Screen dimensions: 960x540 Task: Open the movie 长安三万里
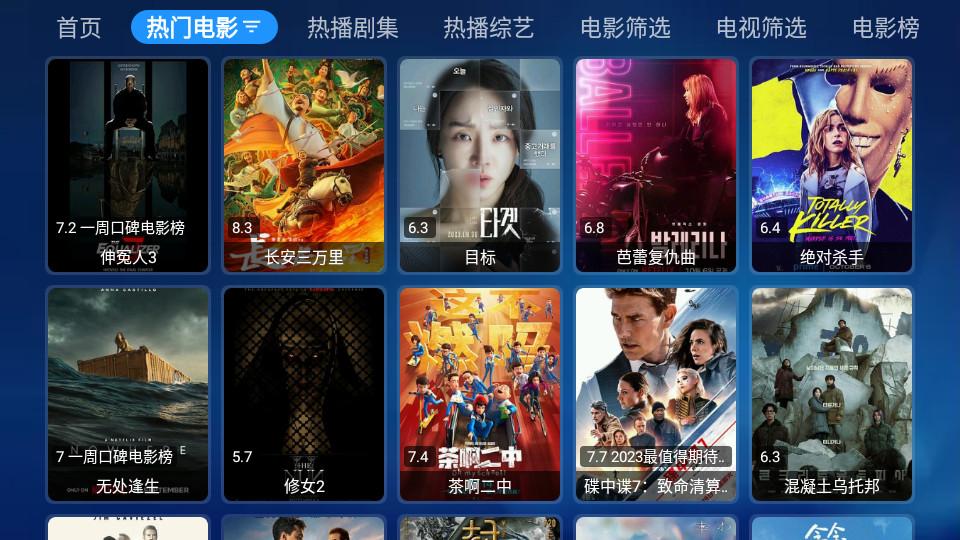[304, 165]
